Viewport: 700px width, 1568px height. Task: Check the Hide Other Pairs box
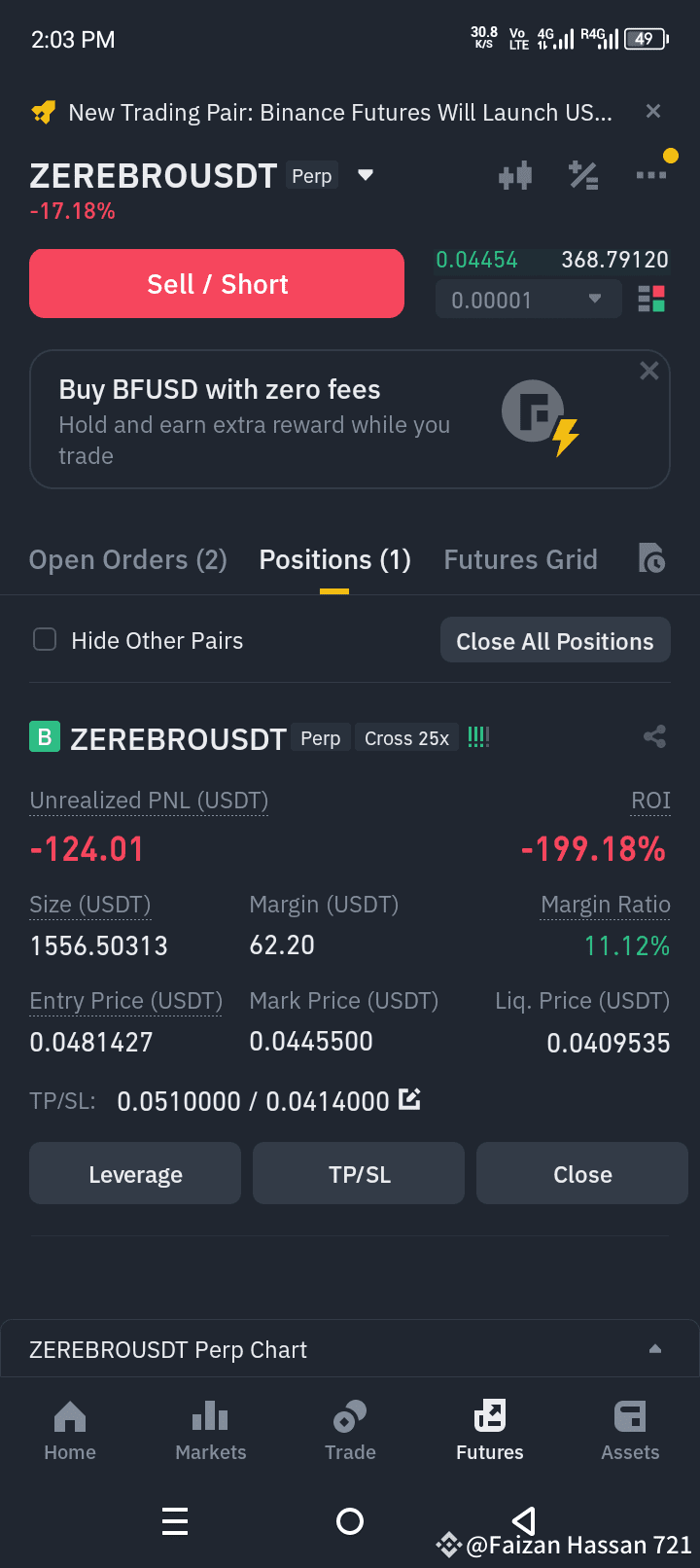(45, 639)
